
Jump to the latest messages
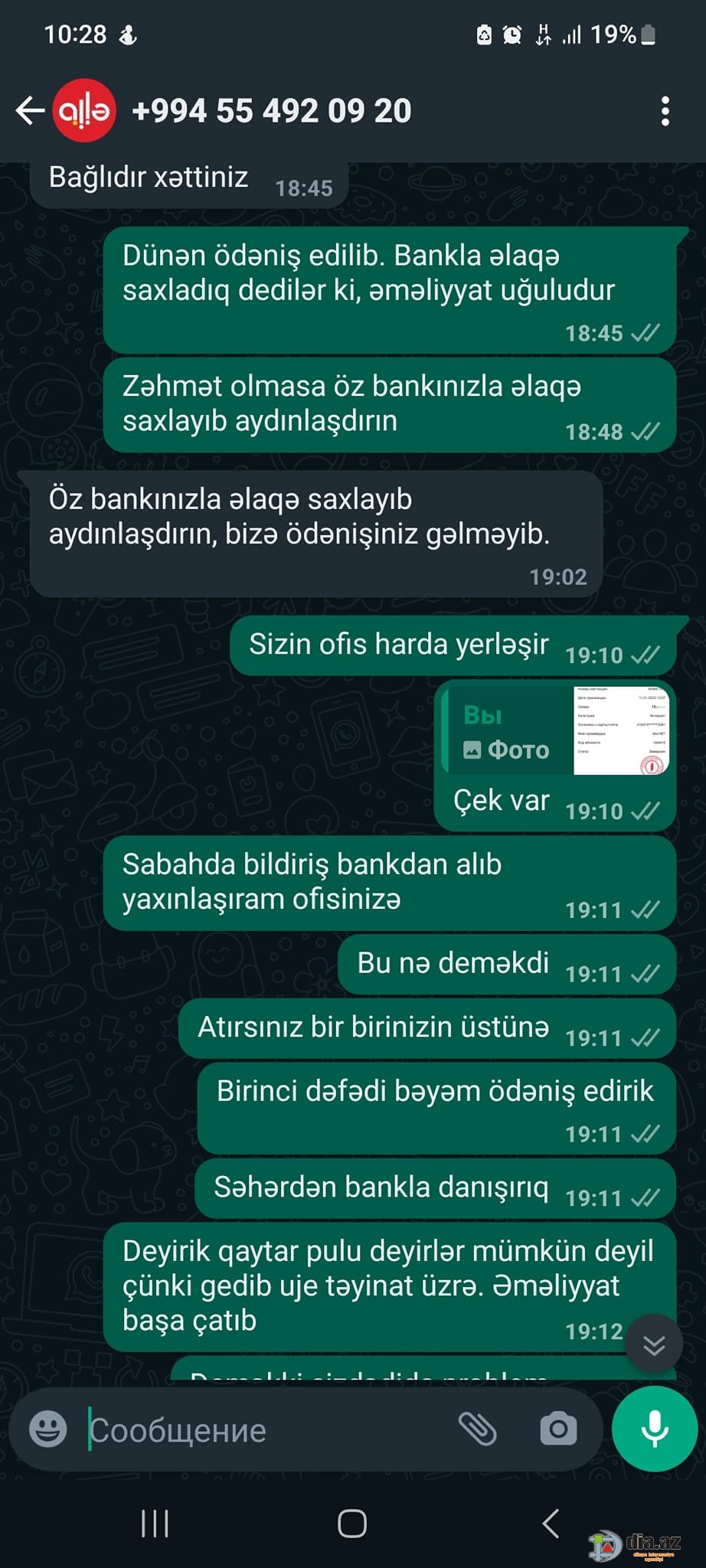tap(653, 1345)
